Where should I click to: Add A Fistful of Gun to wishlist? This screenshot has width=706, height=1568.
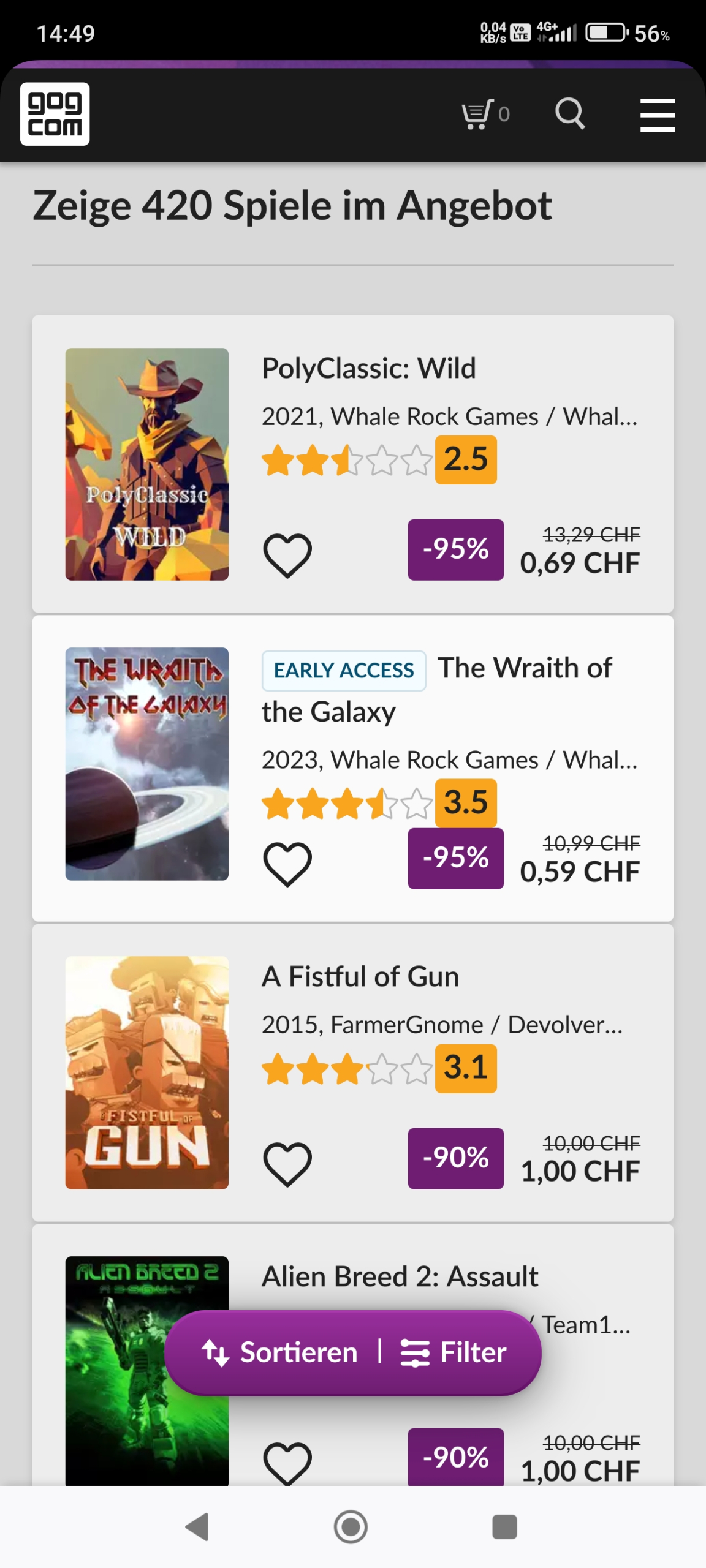coord(287,1164)
